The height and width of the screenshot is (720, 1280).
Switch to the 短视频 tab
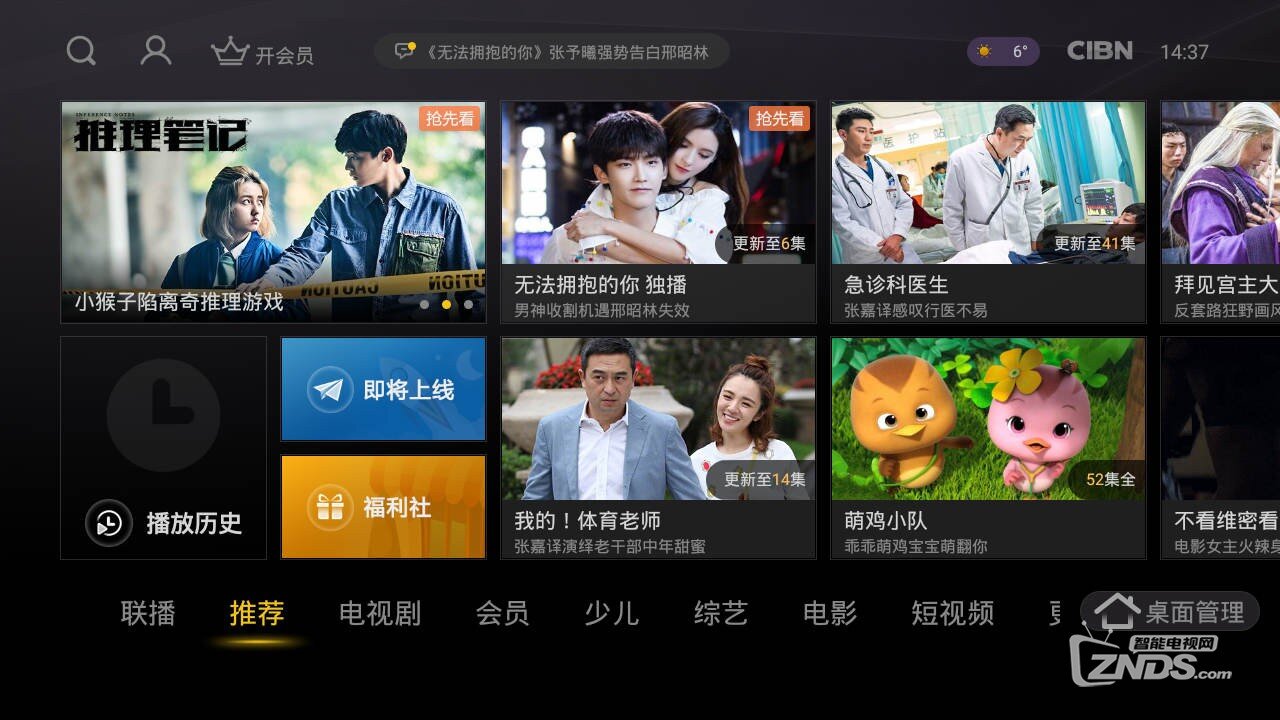click(x=952, y=613)
